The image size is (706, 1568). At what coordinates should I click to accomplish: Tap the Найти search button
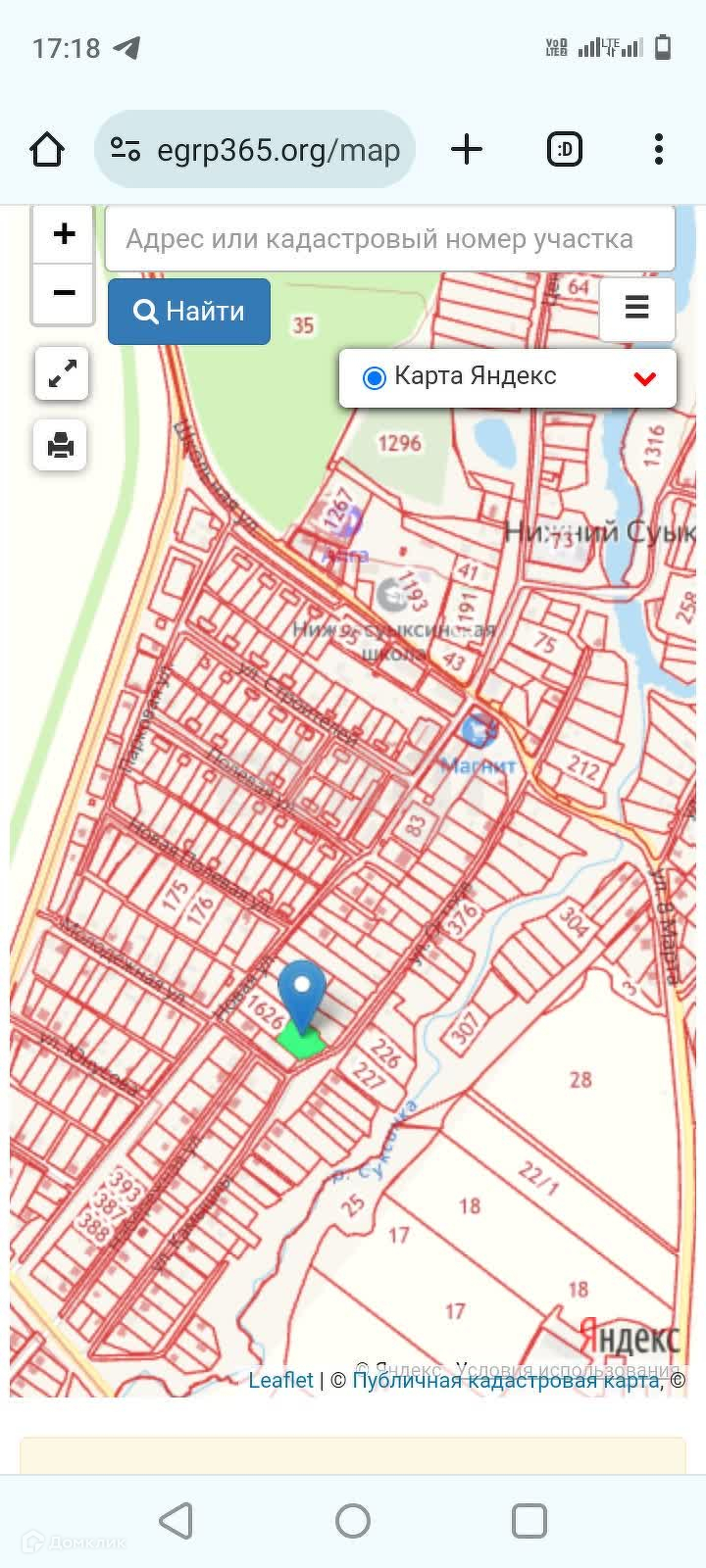[x=189, y=312]
